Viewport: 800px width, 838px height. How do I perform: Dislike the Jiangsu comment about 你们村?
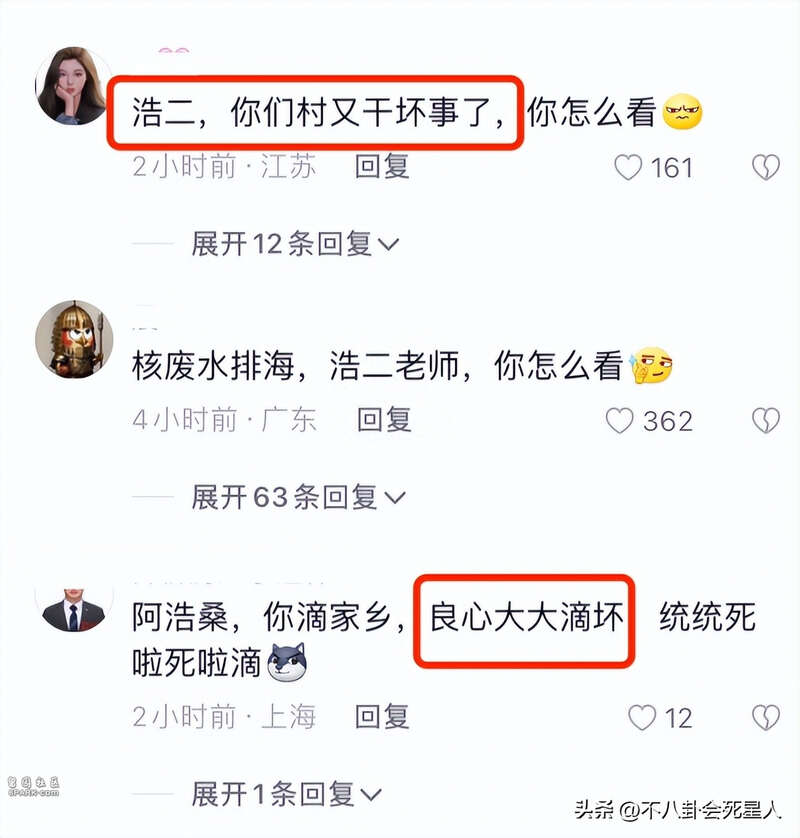point(766,167)
